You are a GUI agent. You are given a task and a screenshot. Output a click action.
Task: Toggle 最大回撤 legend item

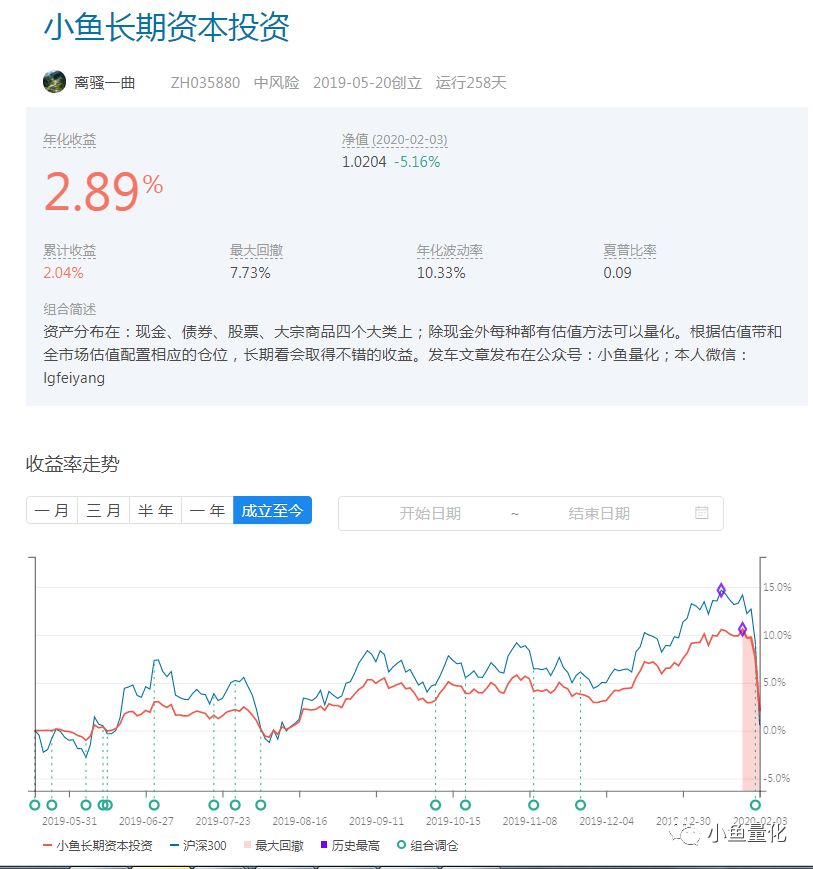[274, 846]
